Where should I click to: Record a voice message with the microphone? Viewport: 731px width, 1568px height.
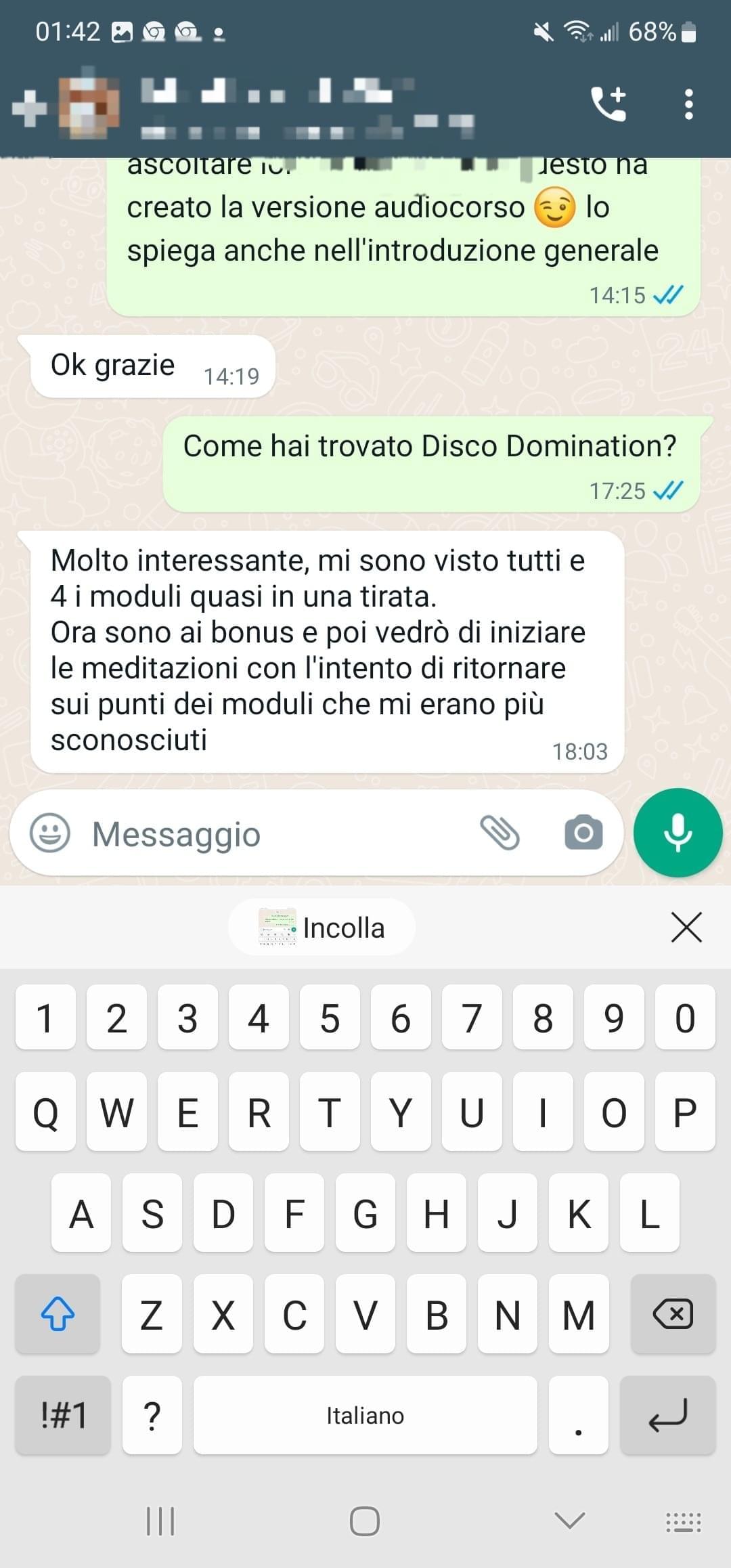(678, 833)
